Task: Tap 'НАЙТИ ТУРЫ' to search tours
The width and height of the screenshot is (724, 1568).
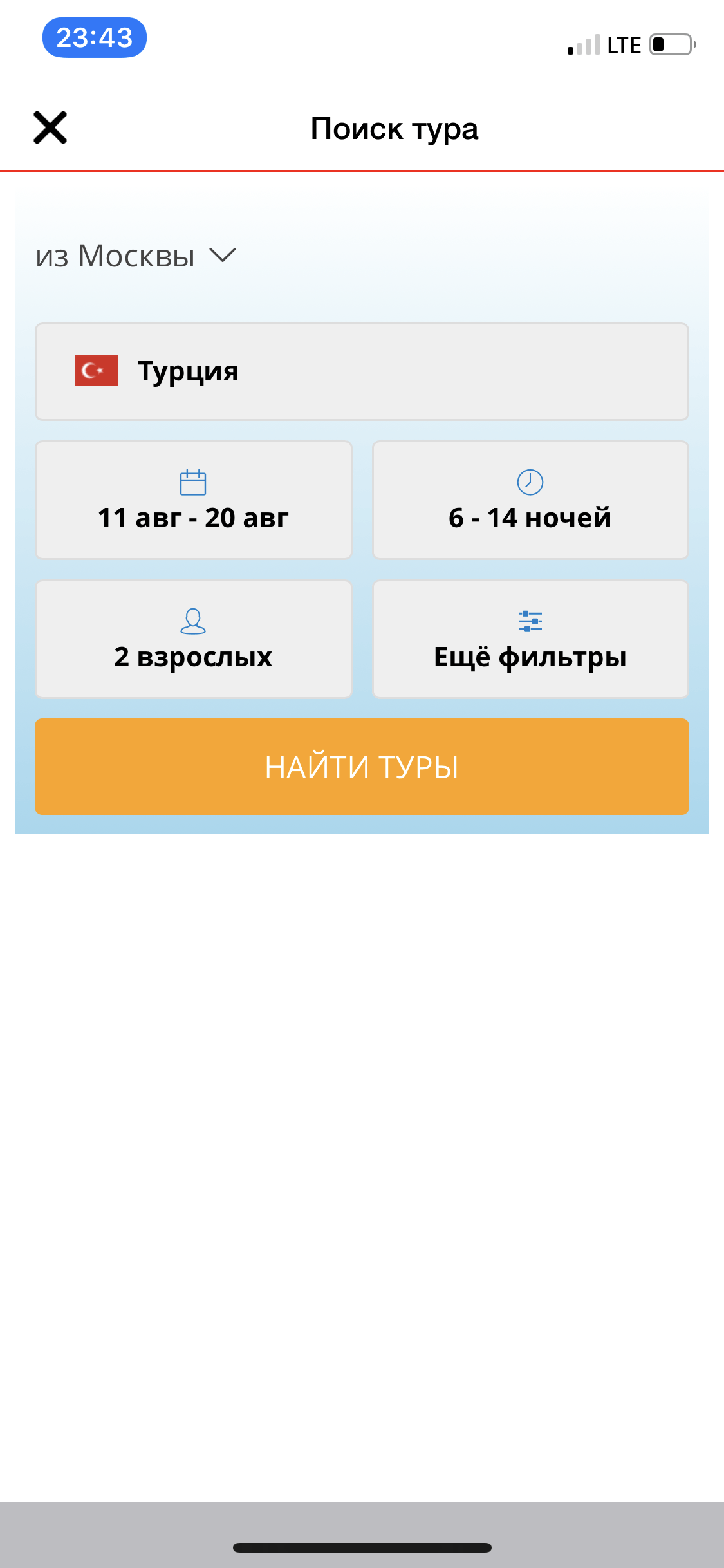Action: (362, 767)
